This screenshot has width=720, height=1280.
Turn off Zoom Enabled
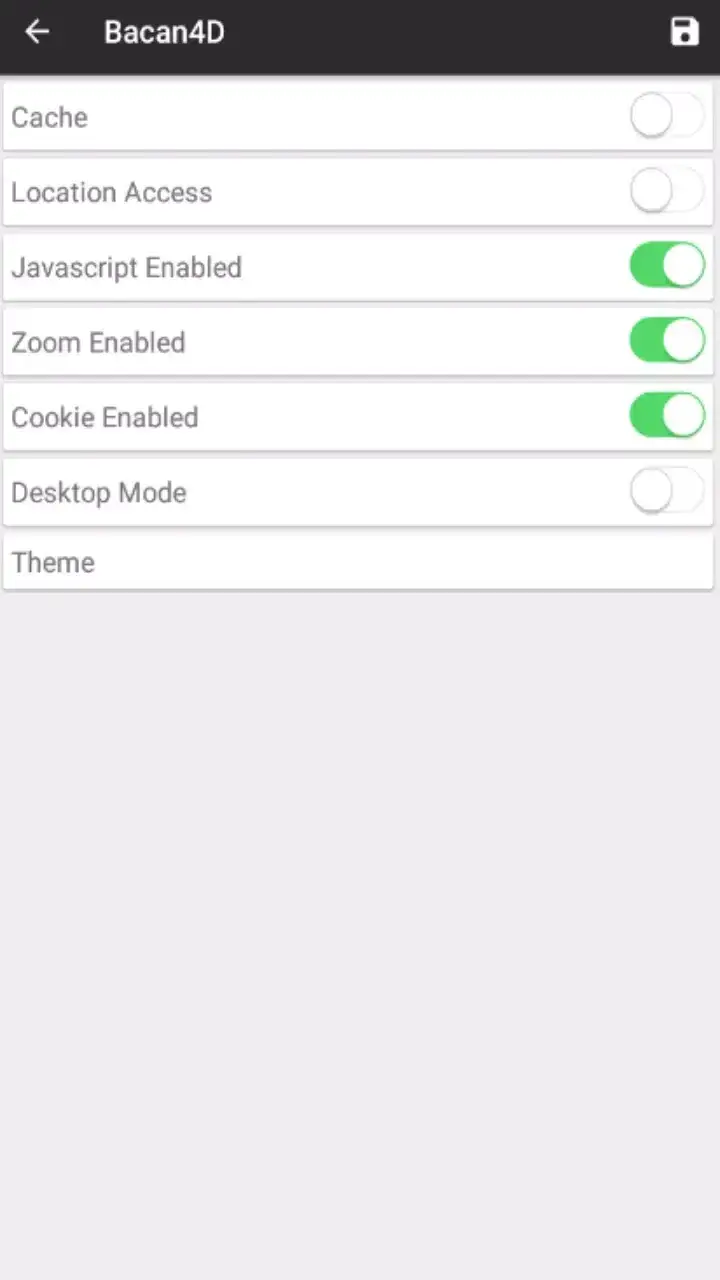tap(666, 342)
